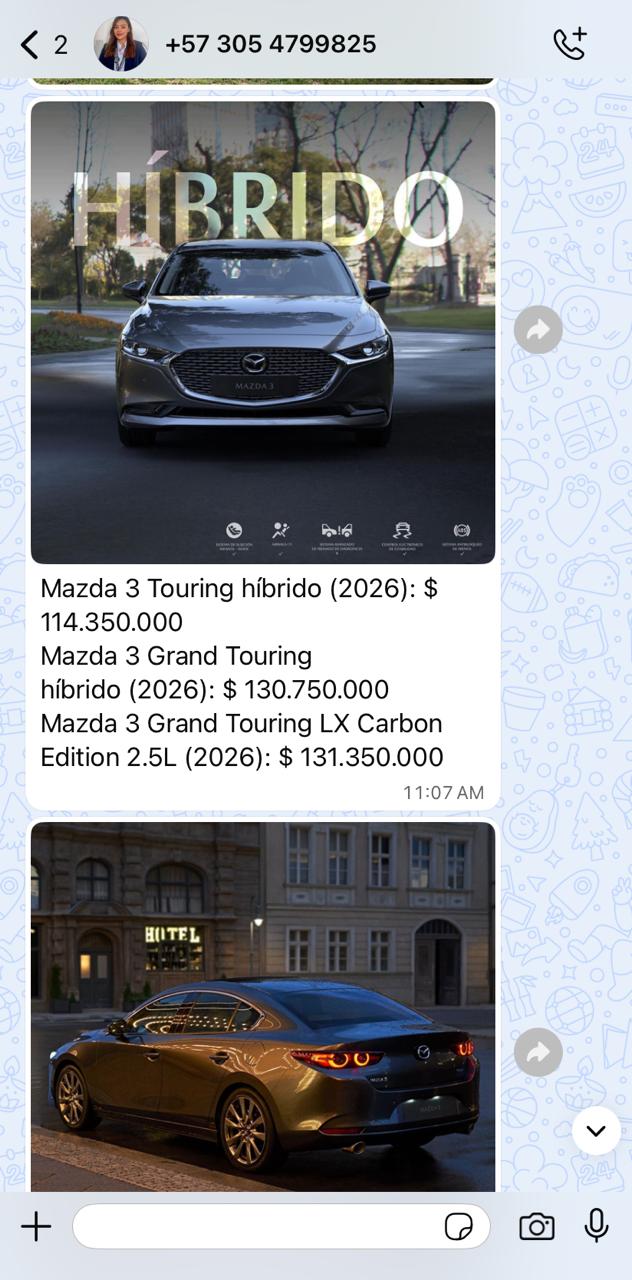
Task: Open the Mazda photo by the hotel
Action: click(x=263, y=1006)
